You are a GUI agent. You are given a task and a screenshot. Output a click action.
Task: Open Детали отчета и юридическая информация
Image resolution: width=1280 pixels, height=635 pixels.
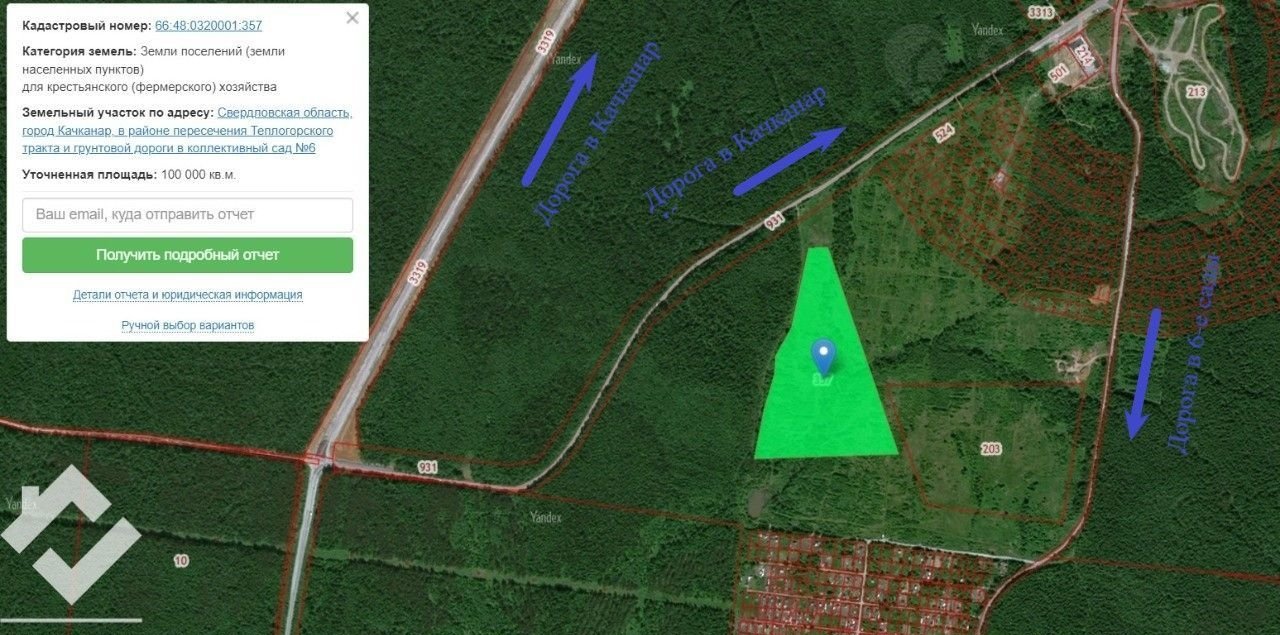[187, 295]
